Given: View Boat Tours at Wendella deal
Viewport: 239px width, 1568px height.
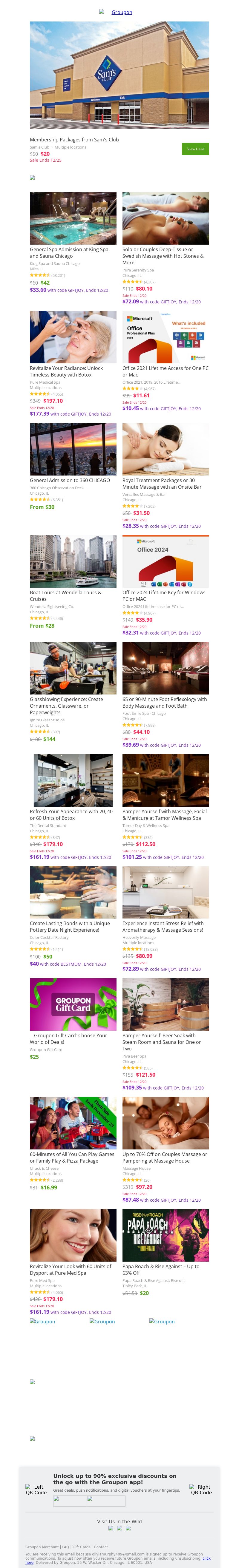Looking at the screenshot, I should pos(73,561).
